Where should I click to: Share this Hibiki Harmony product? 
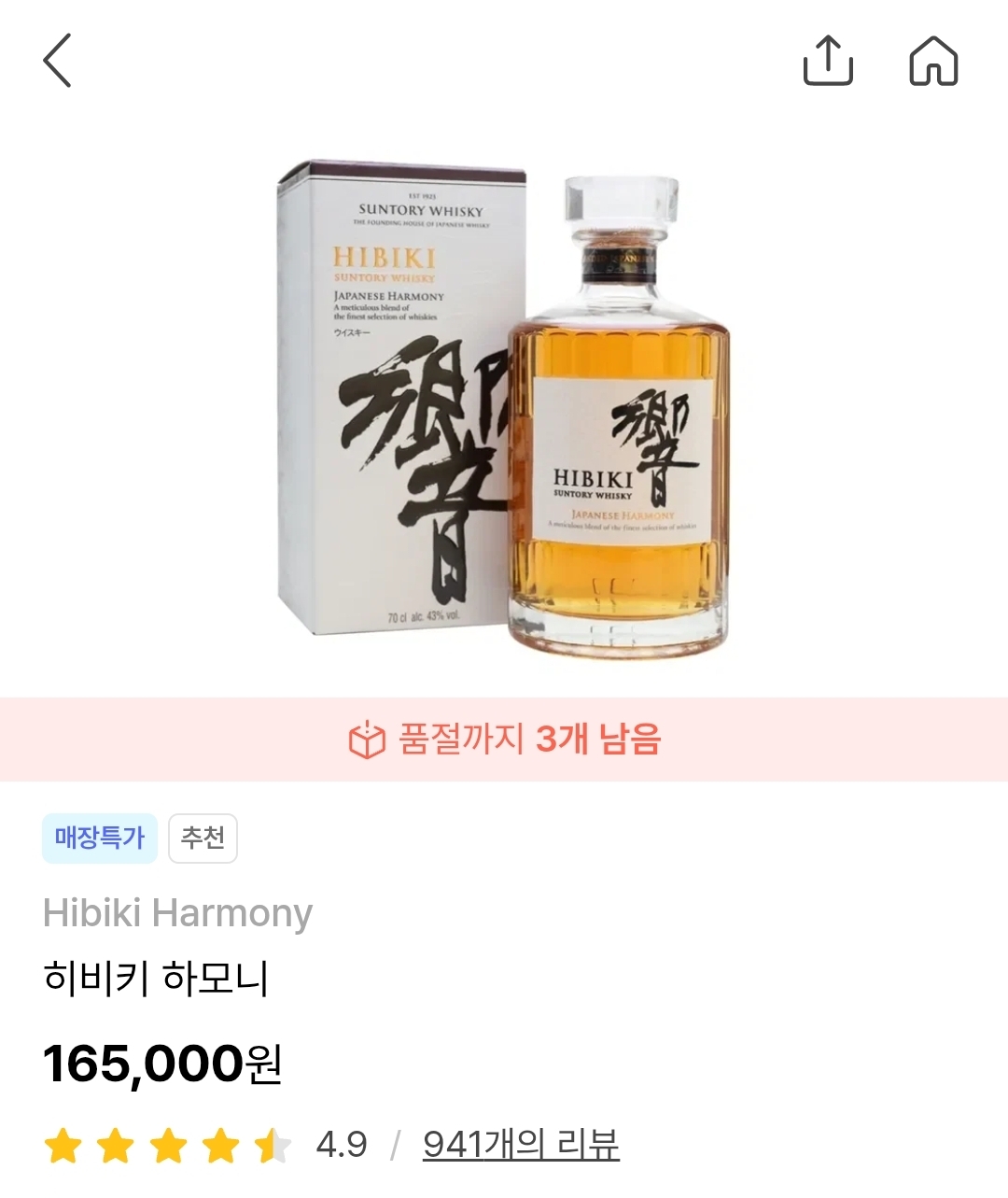point(828,62)
